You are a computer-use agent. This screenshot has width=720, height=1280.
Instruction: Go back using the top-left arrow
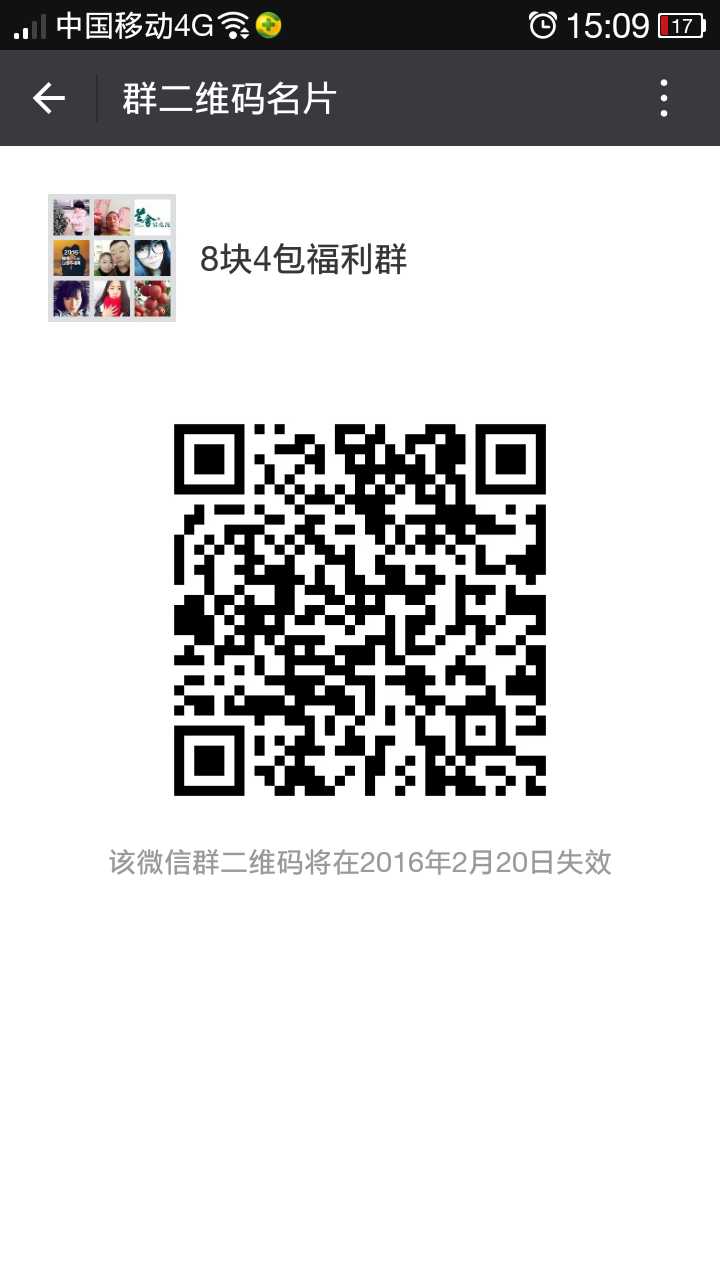point(48,98)
